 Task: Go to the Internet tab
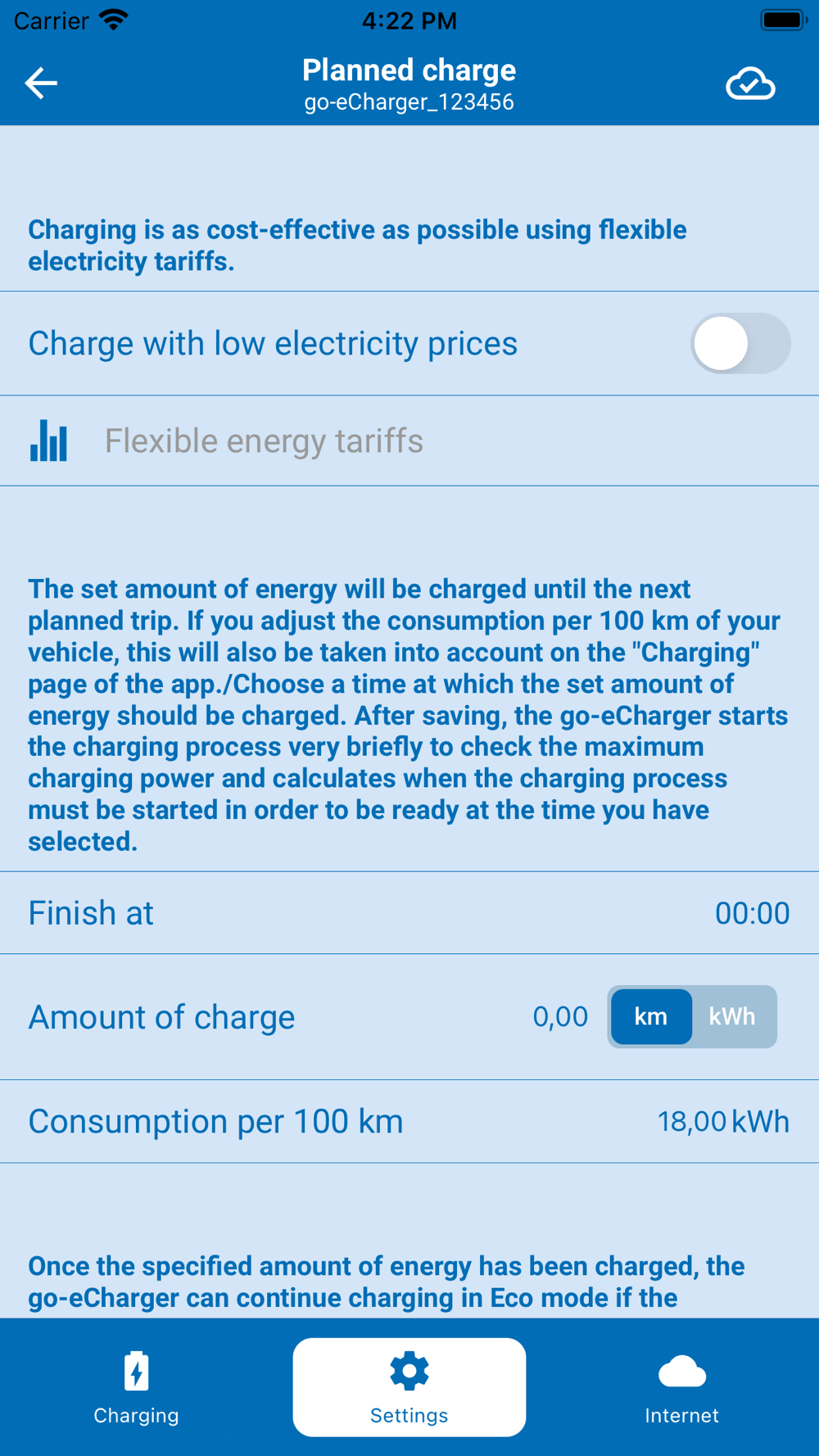coord(681,1387)
